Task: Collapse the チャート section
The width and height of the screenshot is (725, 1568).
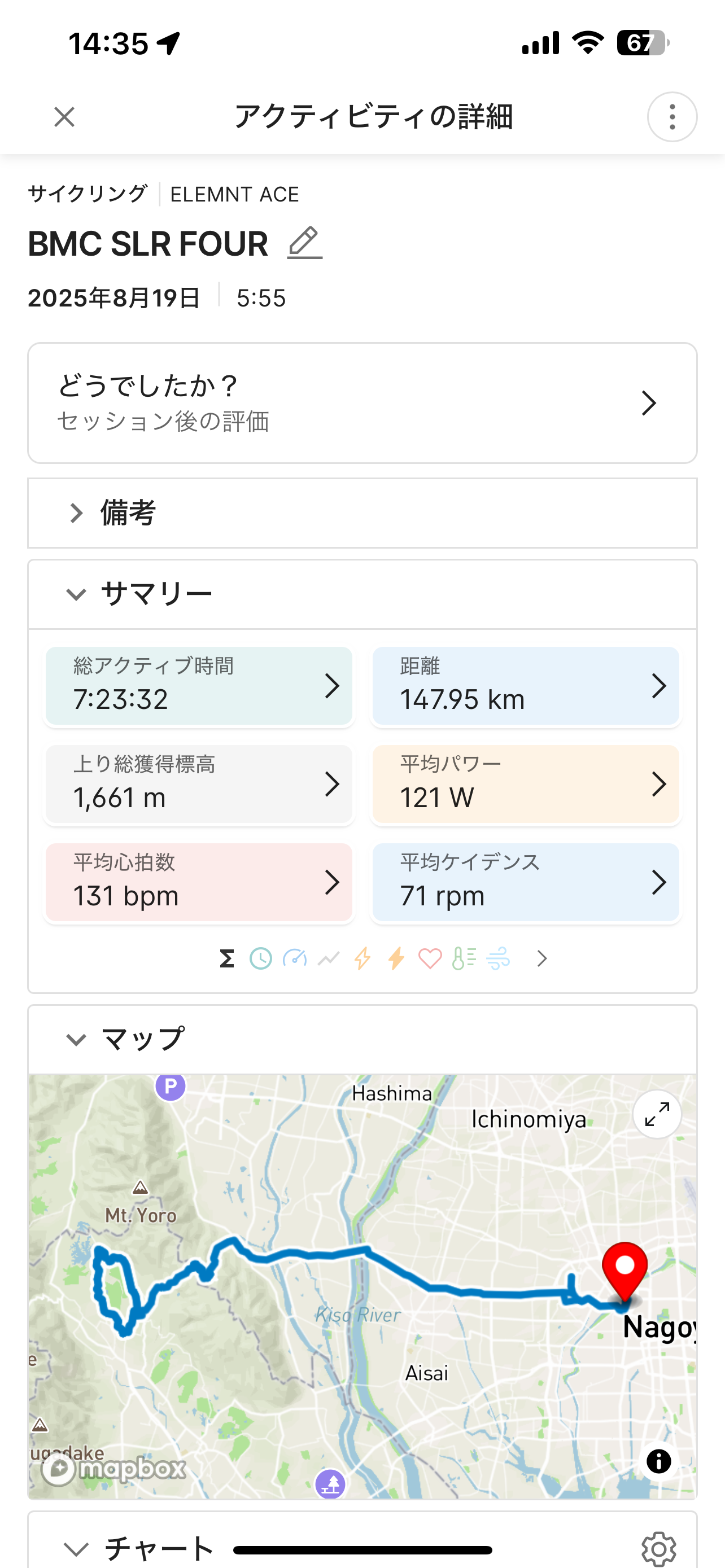Action: coord(76,1548)
